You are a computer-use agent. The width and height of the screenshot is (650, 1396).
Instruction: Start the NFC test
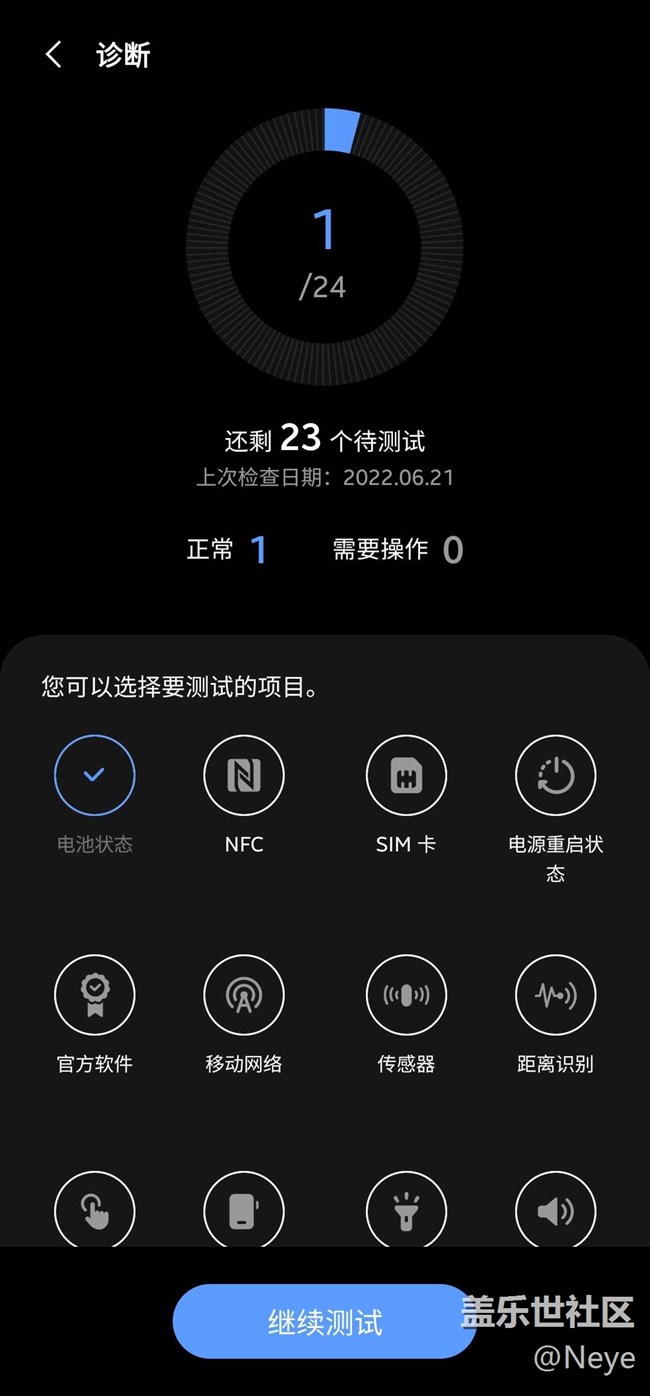244,775
